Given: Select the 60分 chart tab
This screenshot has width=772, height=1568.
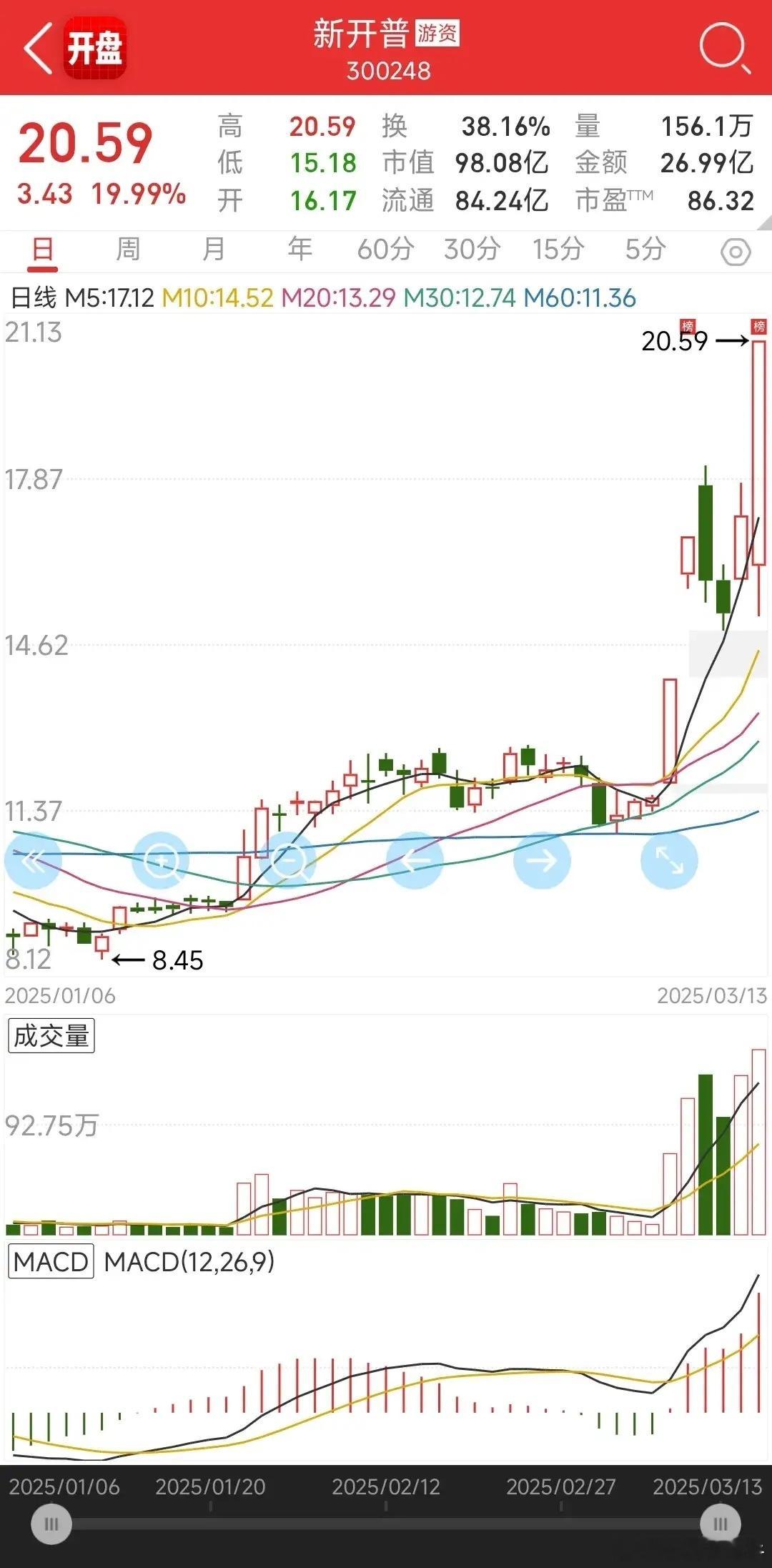Looking at the screenshot, I should (x=385, y=250).
